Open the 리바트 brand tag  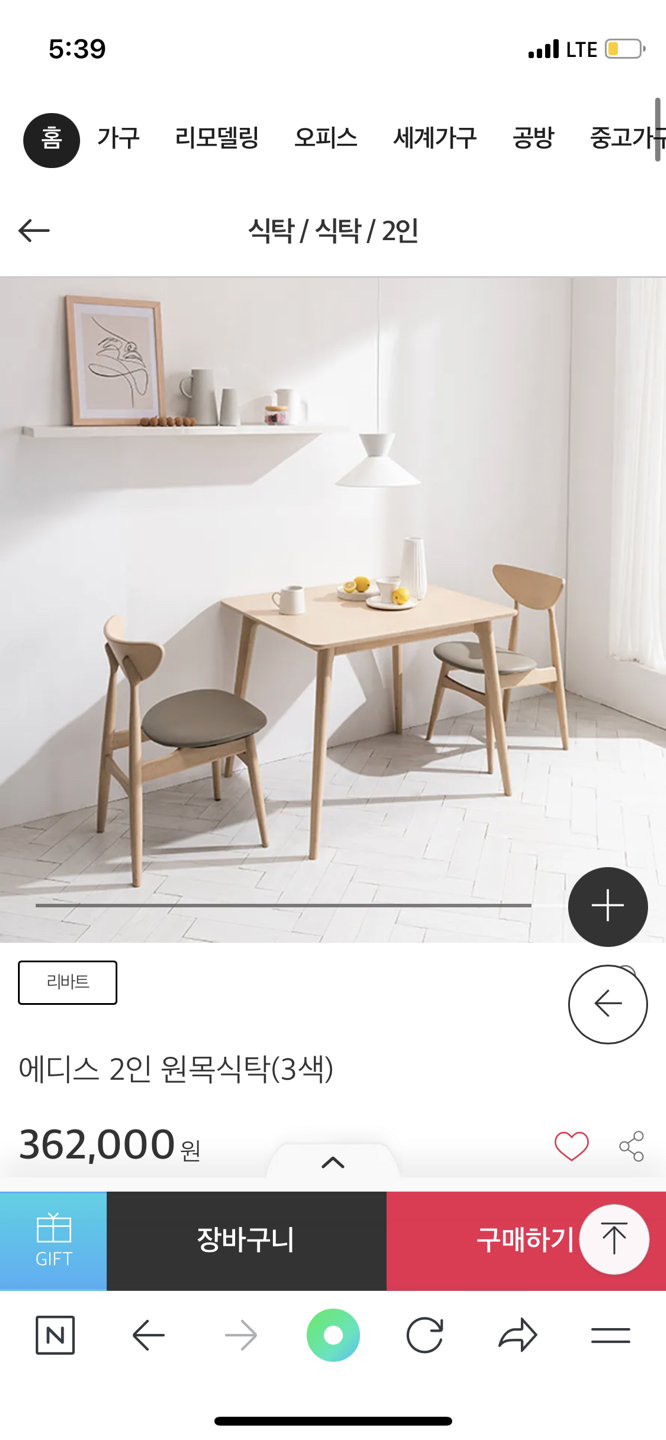(x=68, y=983)
